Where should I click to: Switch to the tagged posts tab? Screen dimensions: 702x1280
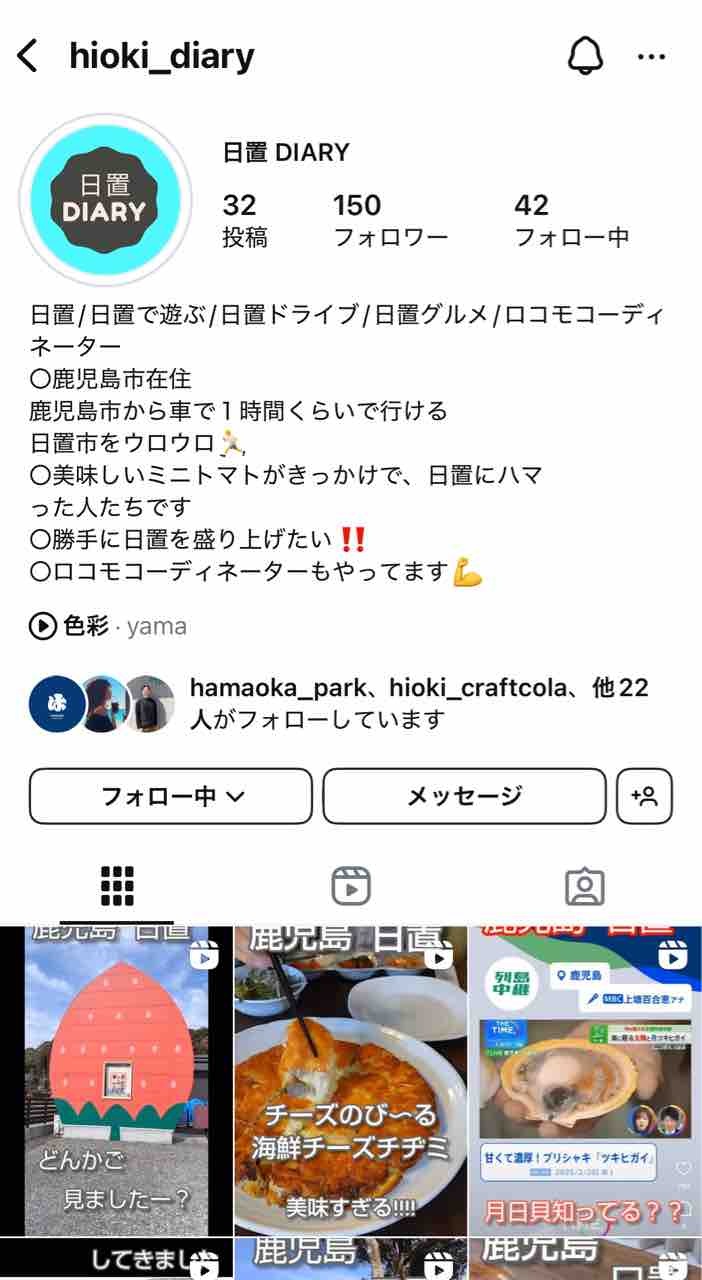585,886
